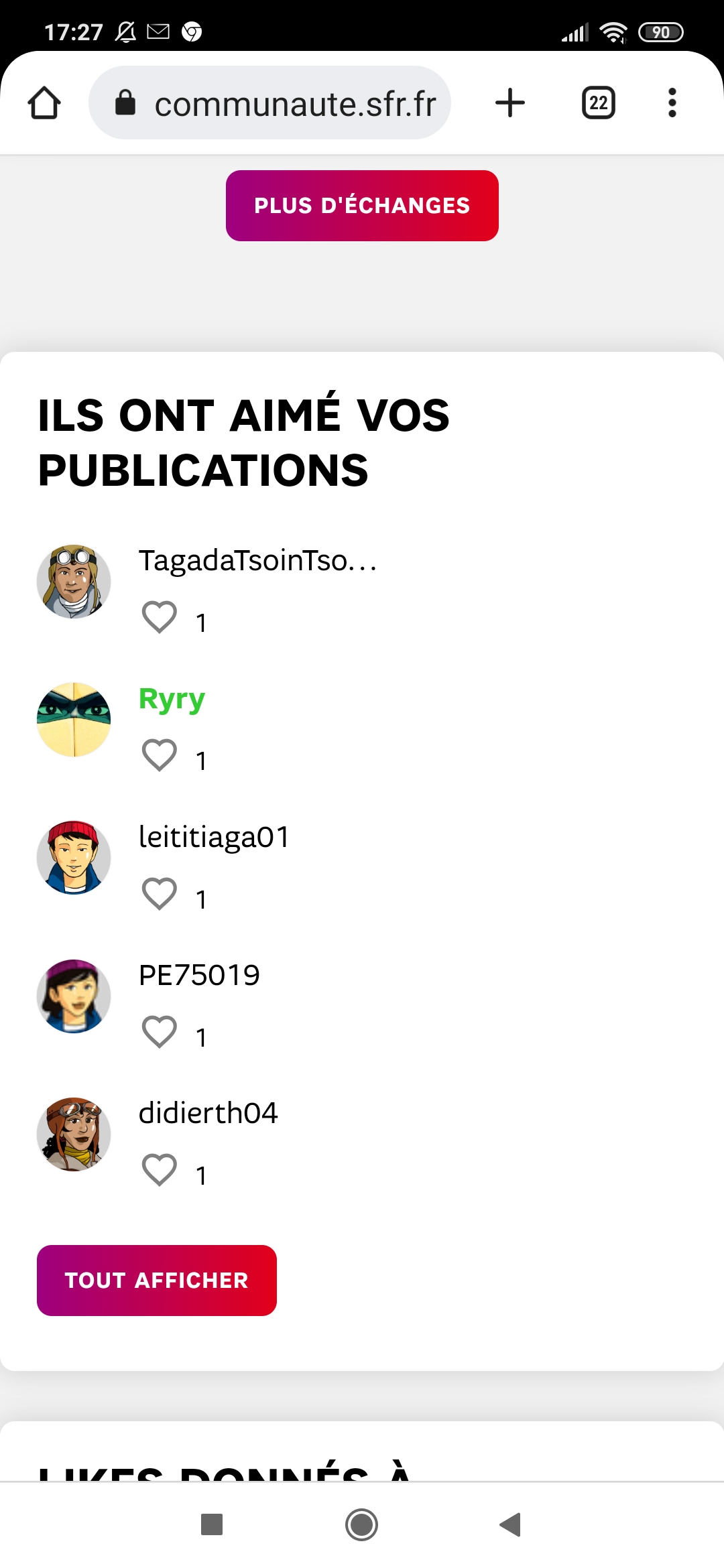
Task: Tap the PLUS D'ÉCHANGES button
Action: click(x=362, y=206)
